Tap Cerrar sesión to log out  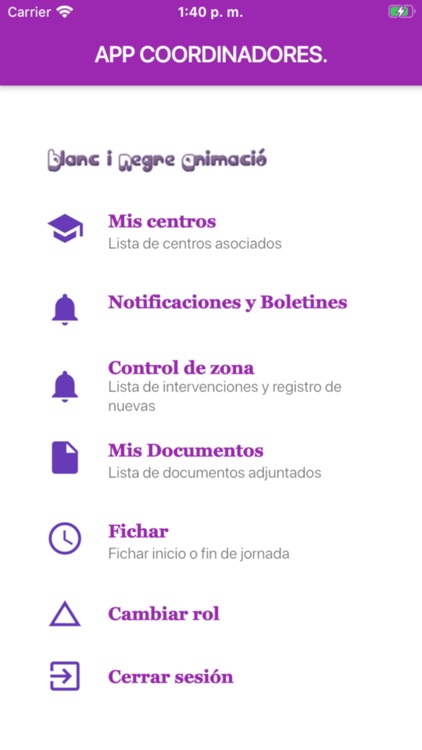[211, 676]
